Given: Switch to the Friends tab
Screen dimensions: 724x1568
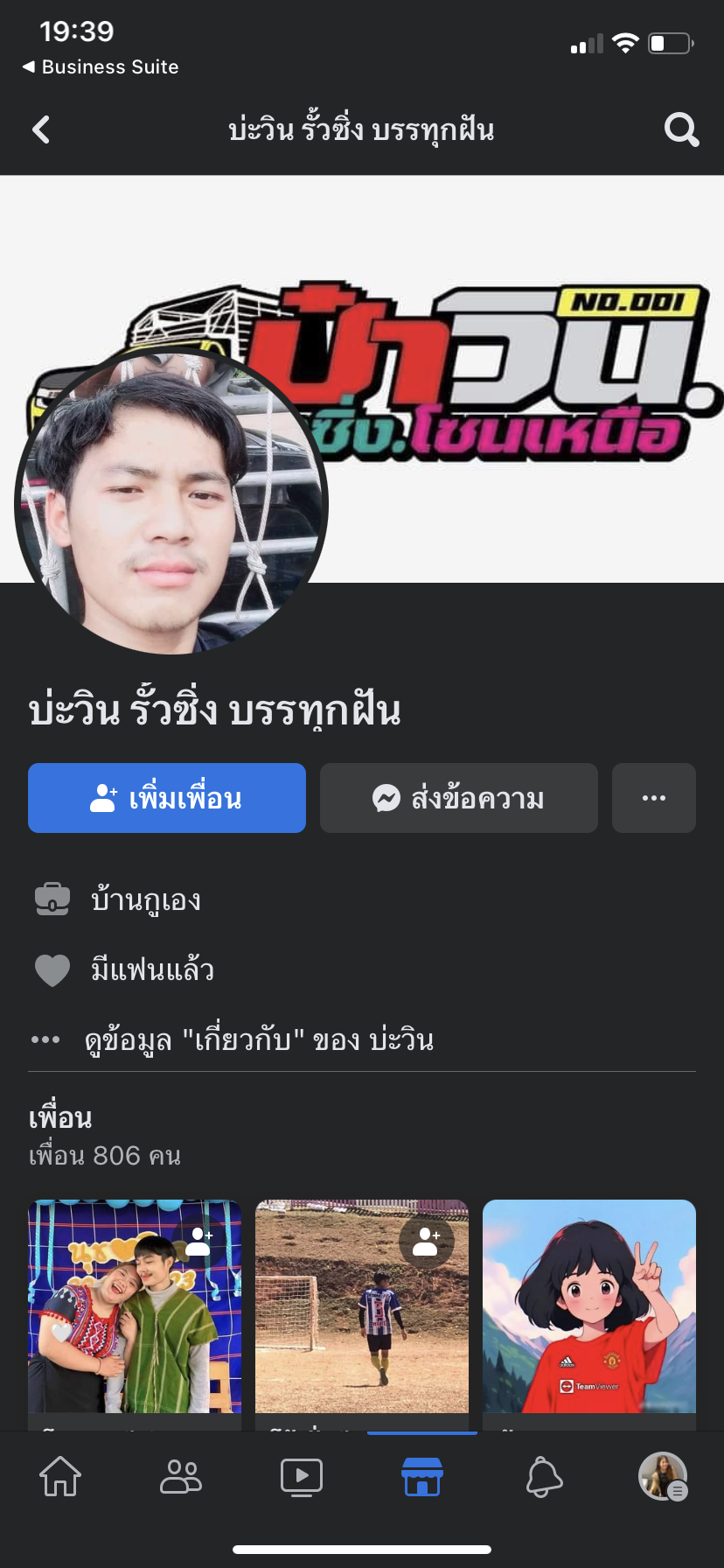Looking at the screenshot, I should 181,1477.
